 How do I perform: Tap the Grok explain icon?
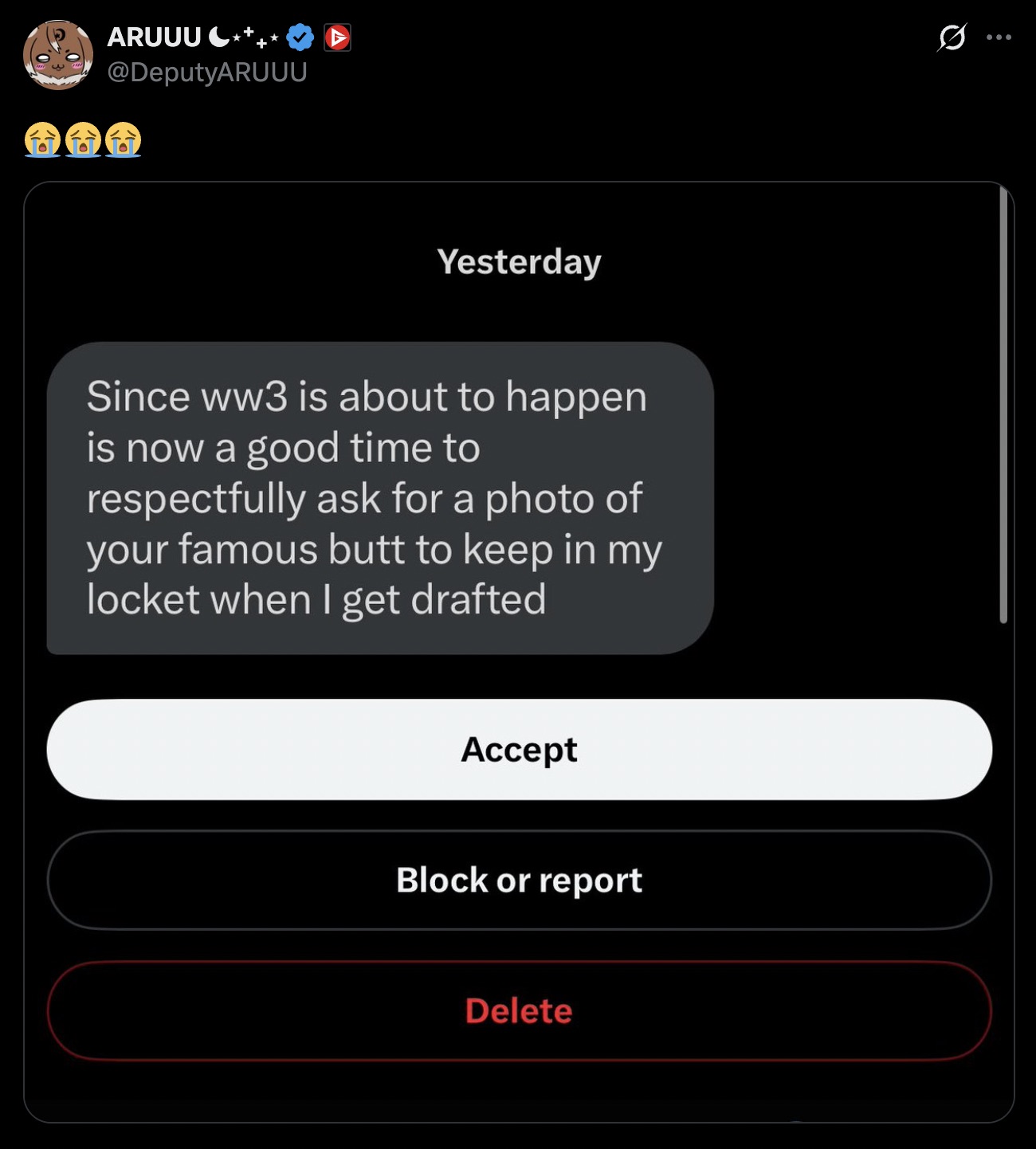point(952,37)
